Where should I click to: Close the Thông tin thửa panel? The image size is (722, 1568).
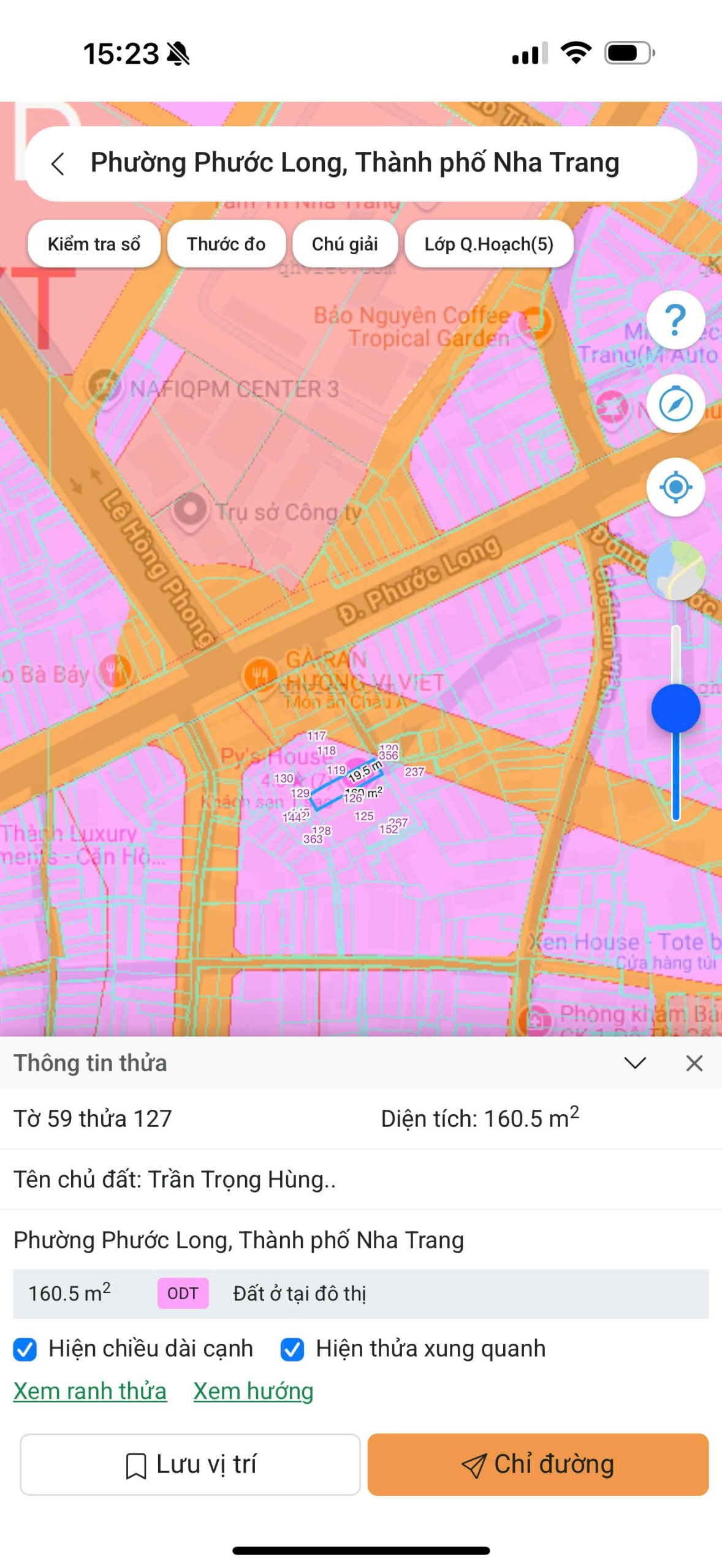tap(694, 1063)
